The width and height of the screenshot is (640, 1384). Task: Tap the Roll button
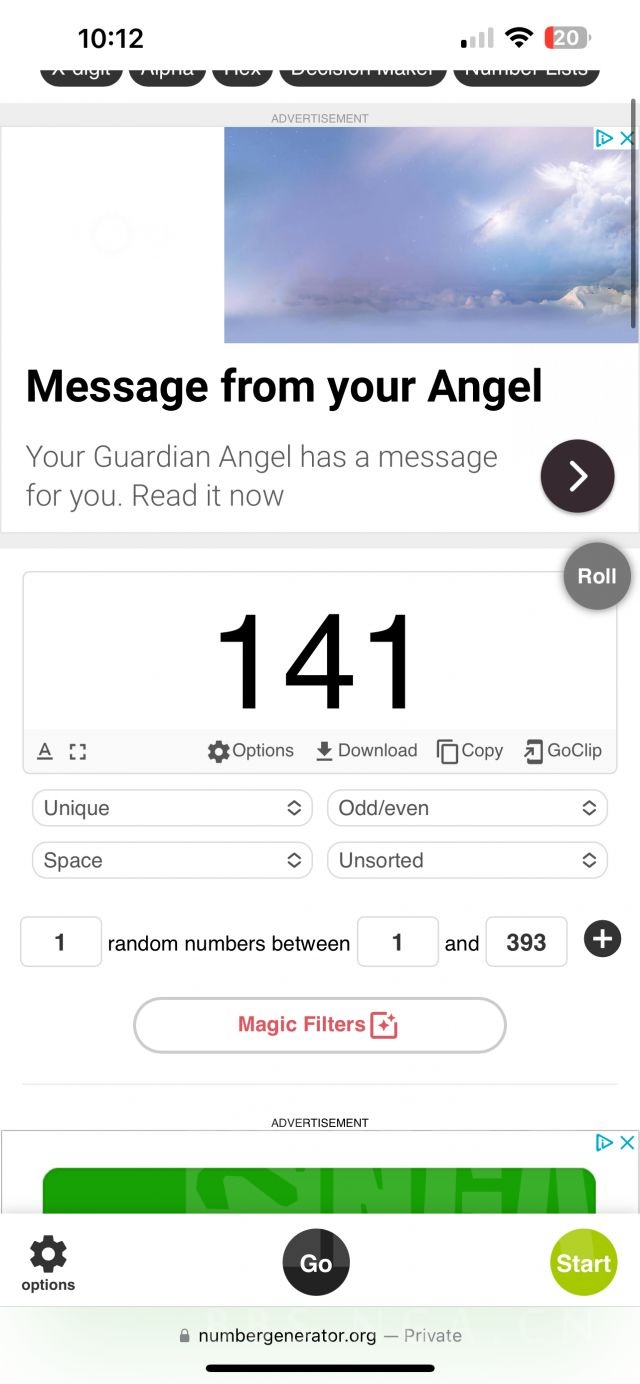point(597,576)
